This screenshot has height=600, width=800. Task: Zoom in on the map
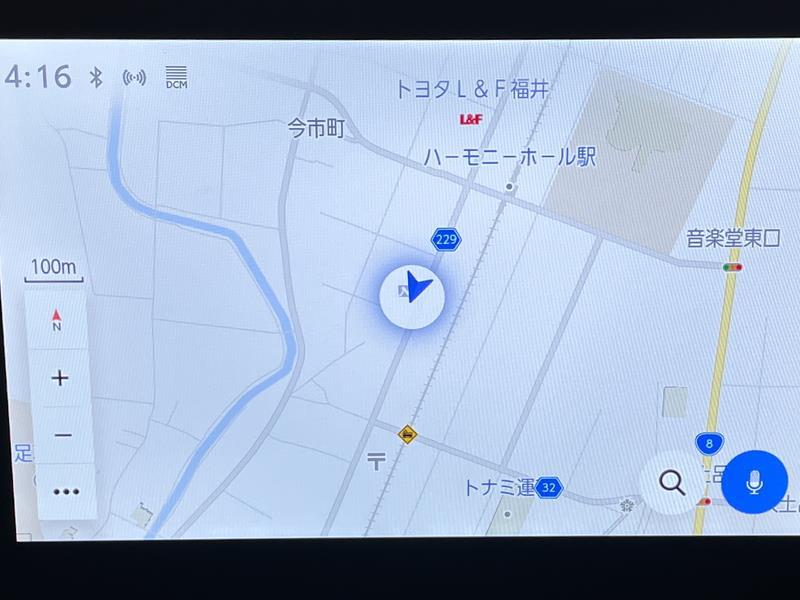[x=60, y=378]
